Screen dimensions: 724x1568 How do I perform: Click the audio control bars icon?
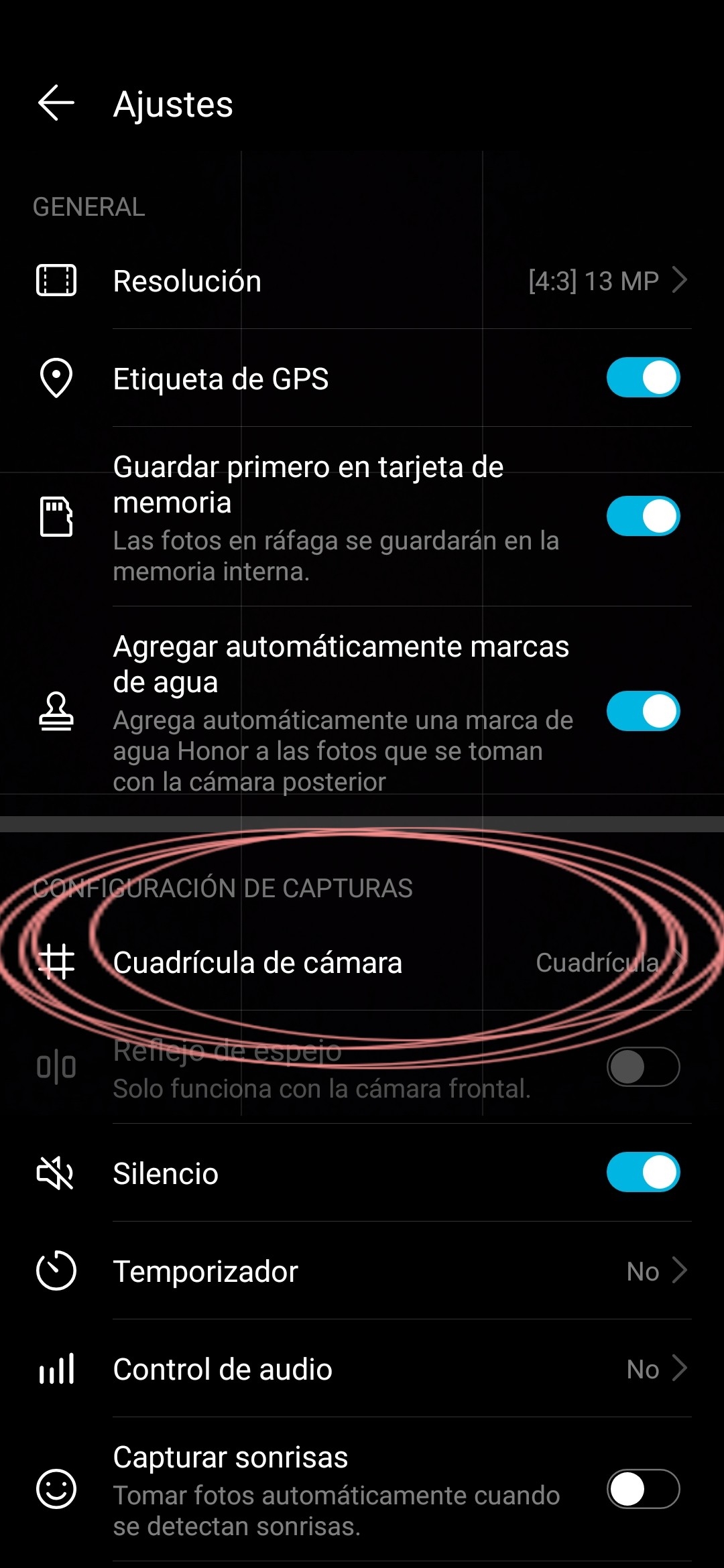coord(56,1369)
